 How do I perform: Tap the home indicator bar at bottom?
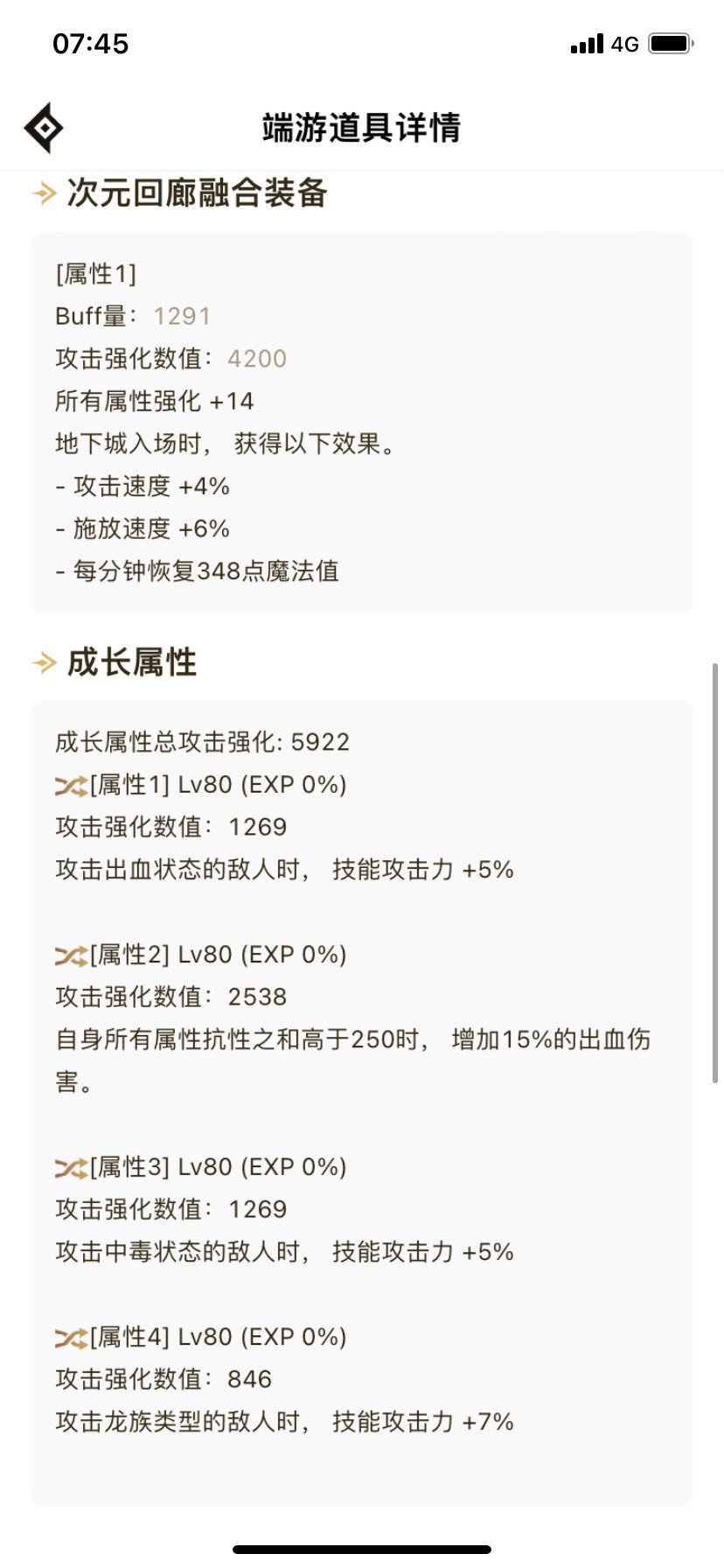(362, 1549)
